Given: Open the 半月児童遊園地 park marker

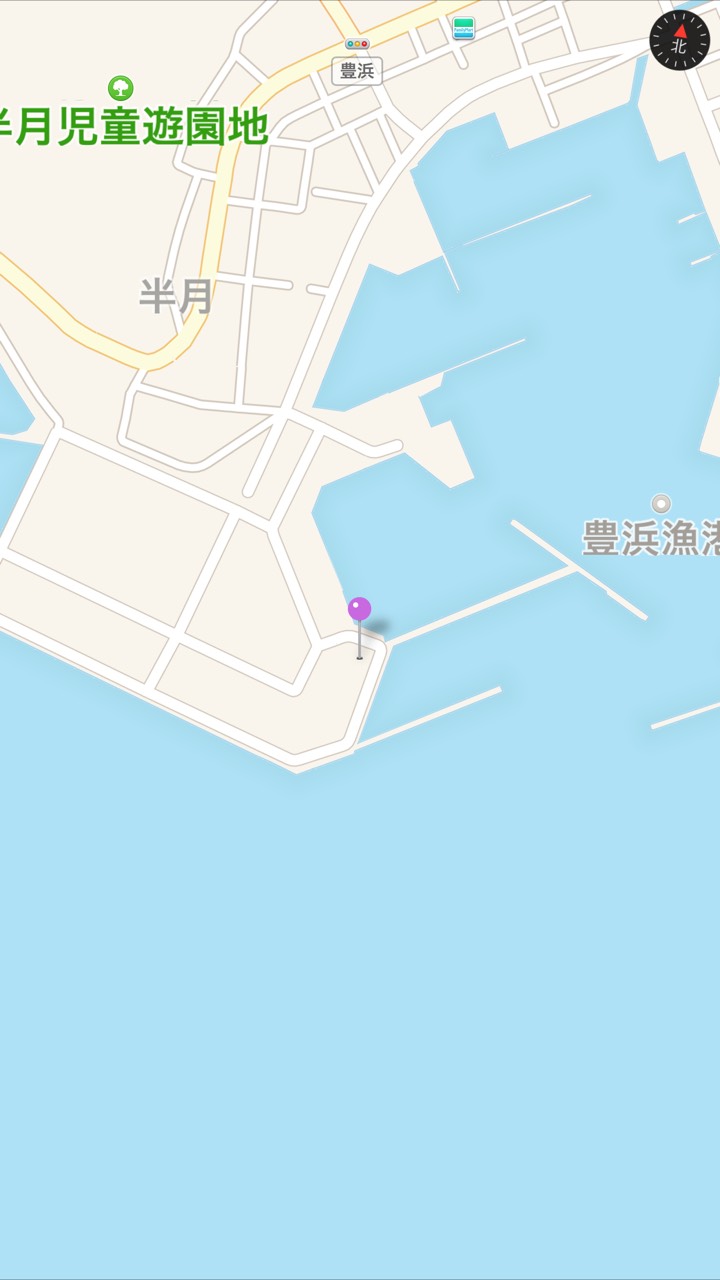Looking at the screenshot, I should click(x=121, y=88).
